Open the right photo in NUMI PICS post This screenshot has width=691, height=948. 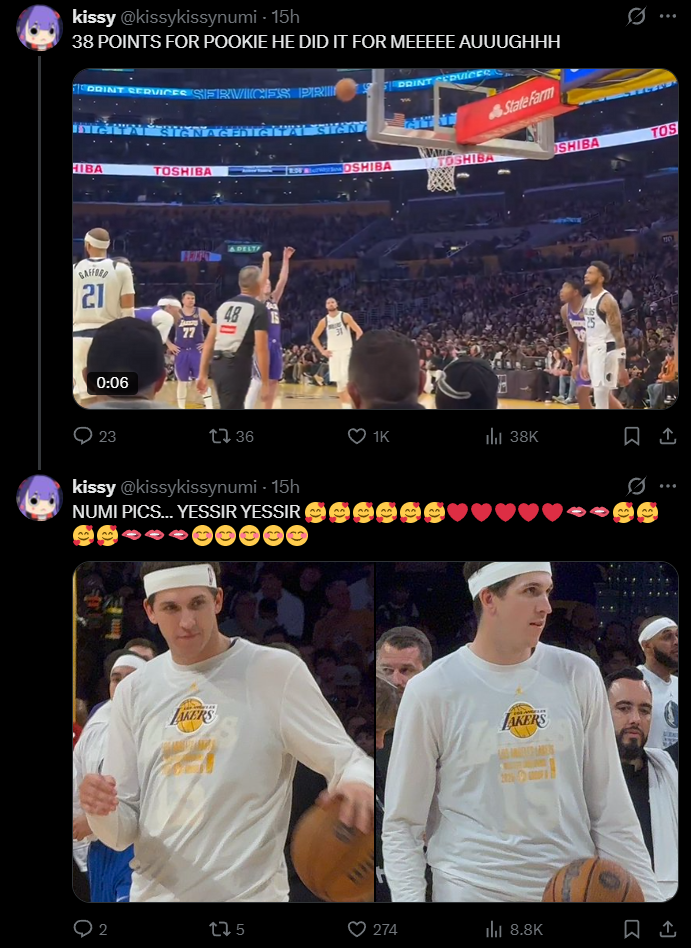point(527,731)
